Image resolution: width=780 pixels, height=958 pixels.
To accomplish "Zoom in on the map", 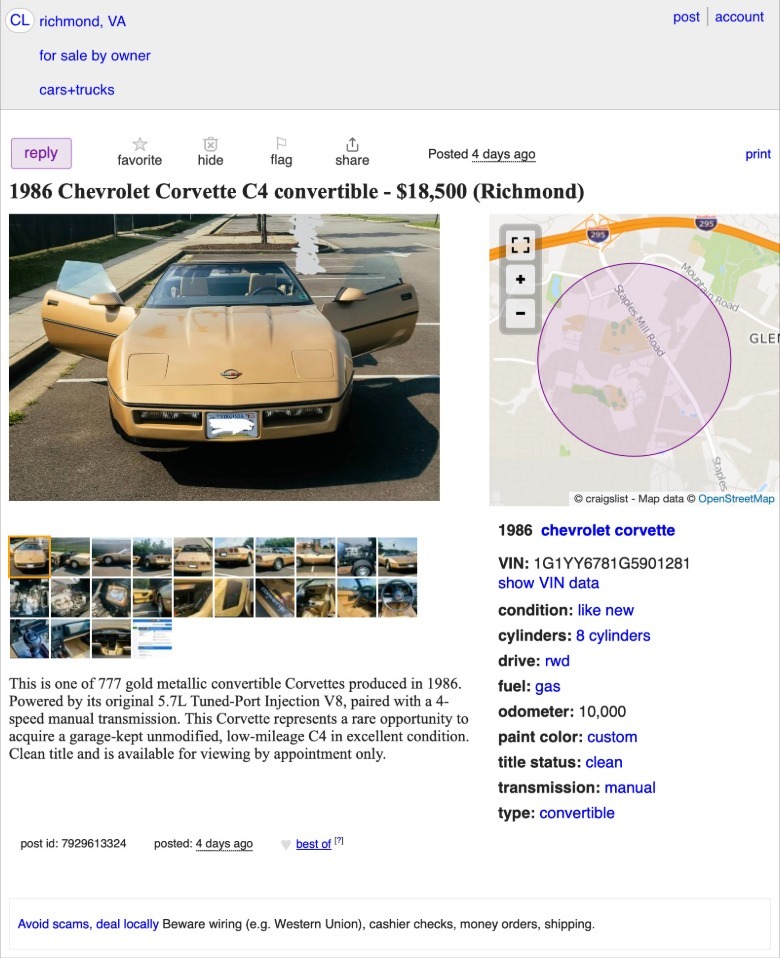I will (520, 279).
